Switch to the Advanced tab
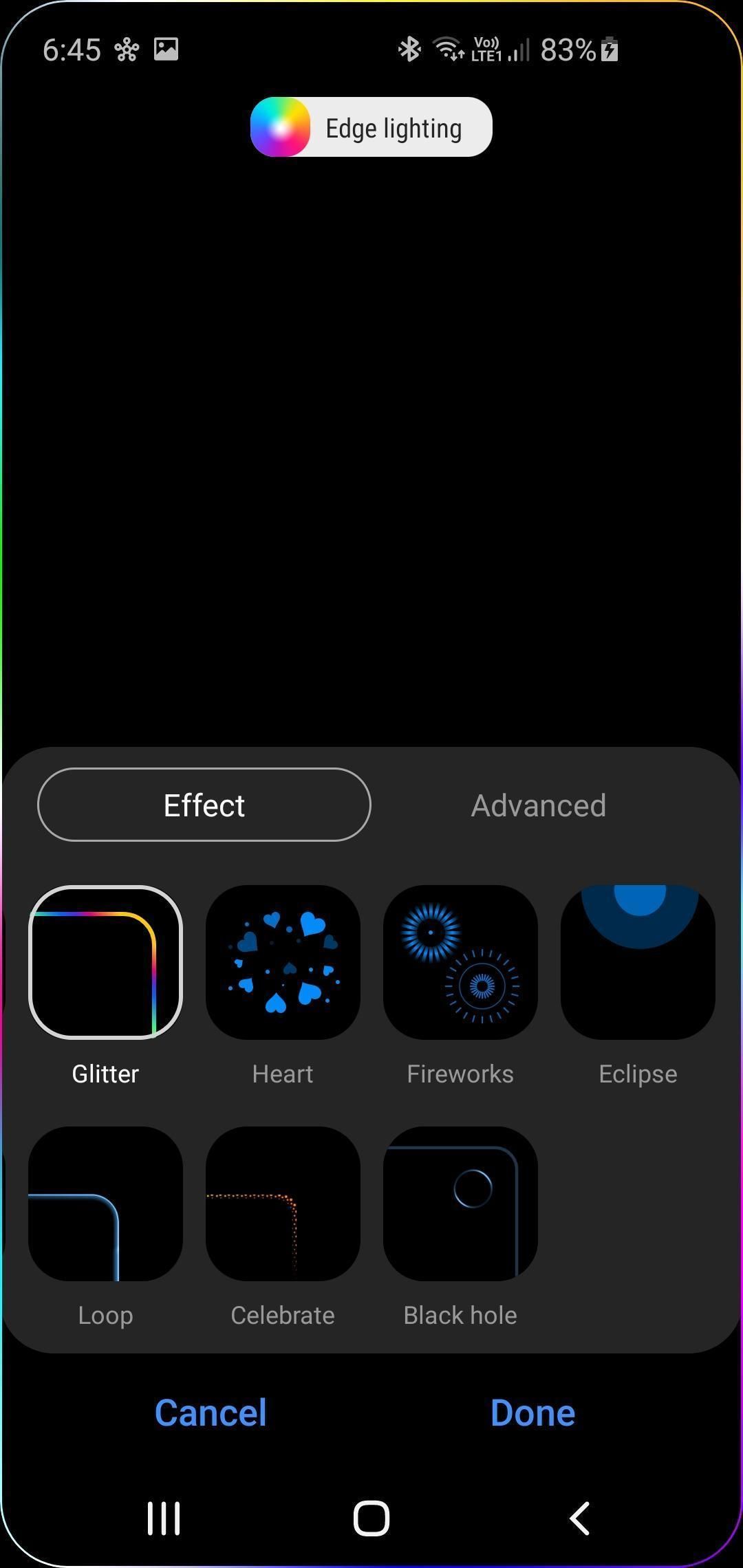The width and height of the screenshot is (743, 1568). click(538, 805)
